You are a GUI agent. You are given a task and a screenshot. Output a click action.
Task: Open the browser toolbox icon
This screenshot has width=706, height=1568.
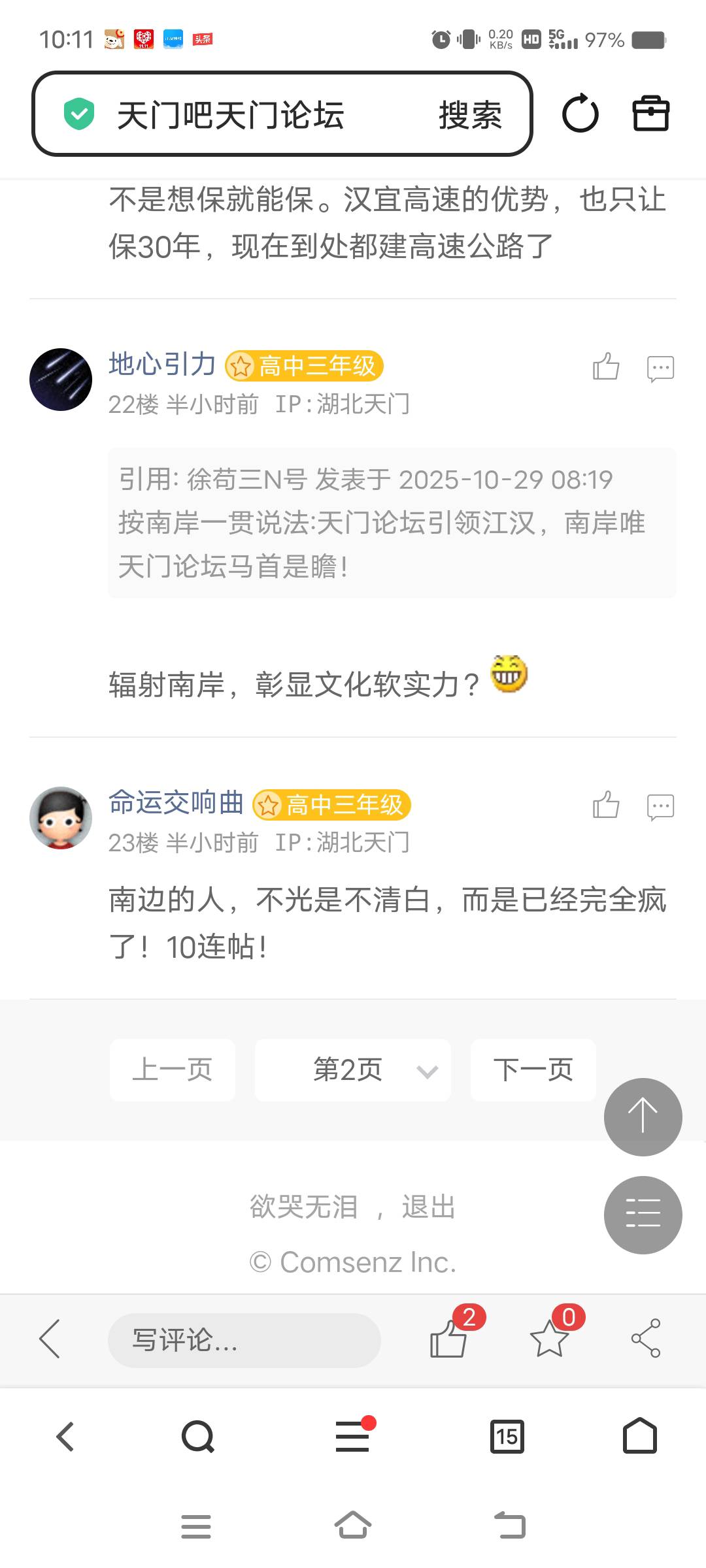[x=650, y=114]
